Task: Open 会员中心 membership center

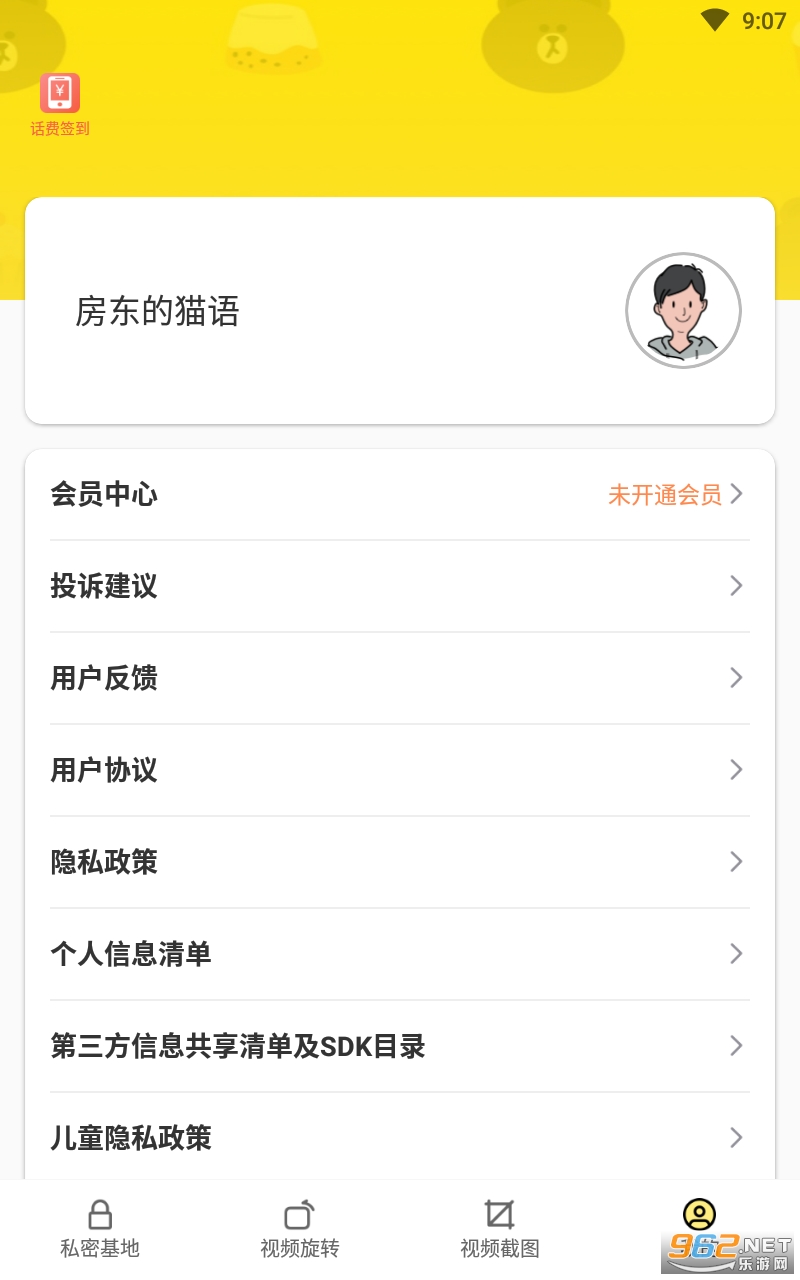Action: [400, 494]
